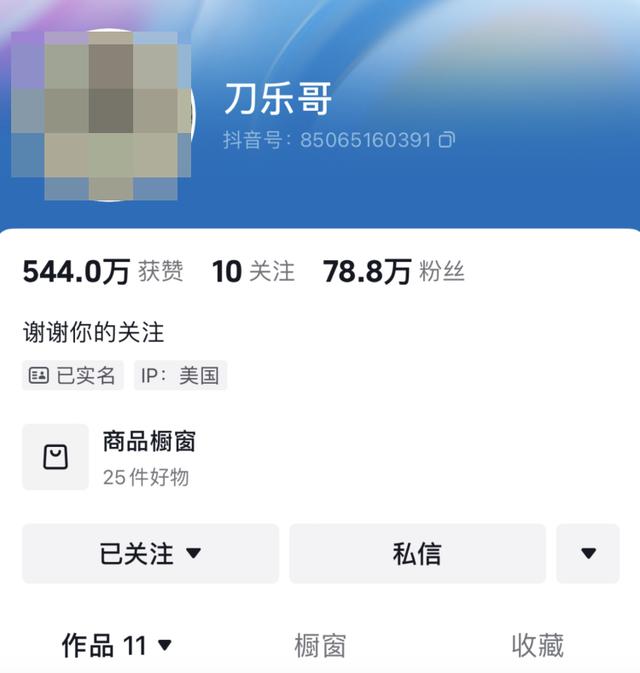Image resolution: width=640 pixels, height=673 pixels.
Task: Switch to the 橱窗 tab
Action: pyautogui.click(x=320, y=646)
